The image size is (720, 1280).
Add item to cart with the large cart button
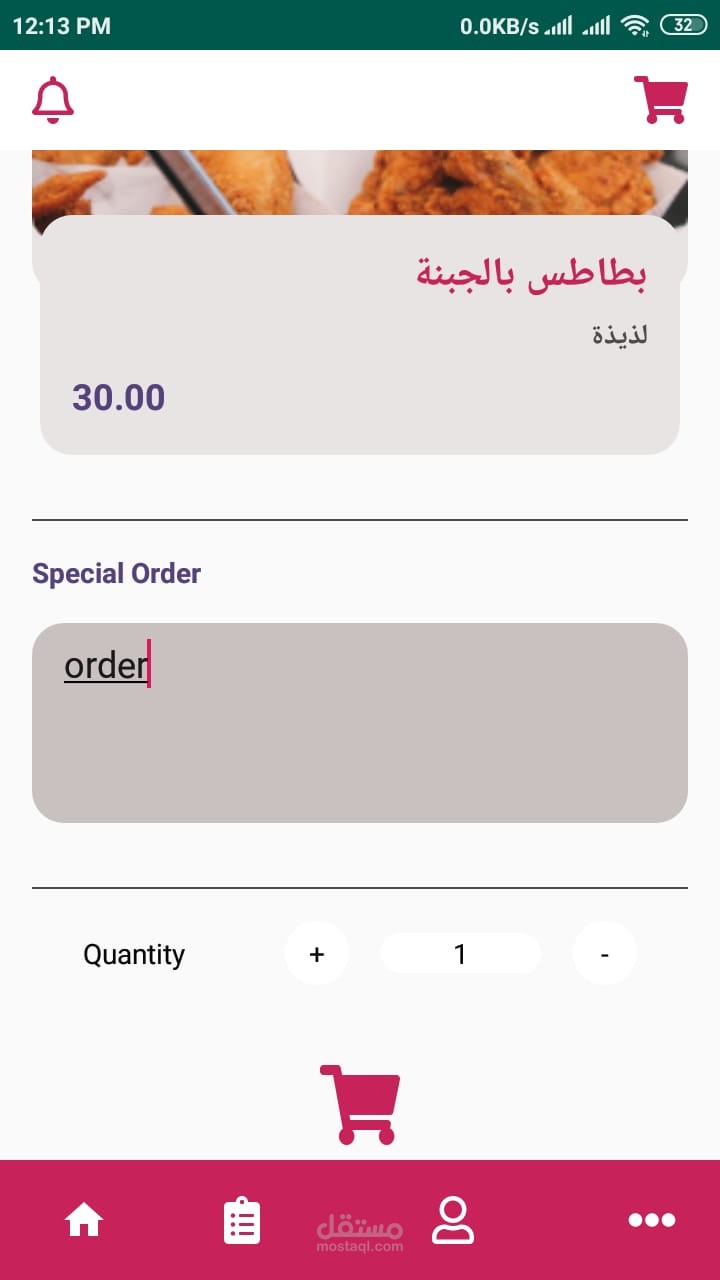tap(360, 1104)
